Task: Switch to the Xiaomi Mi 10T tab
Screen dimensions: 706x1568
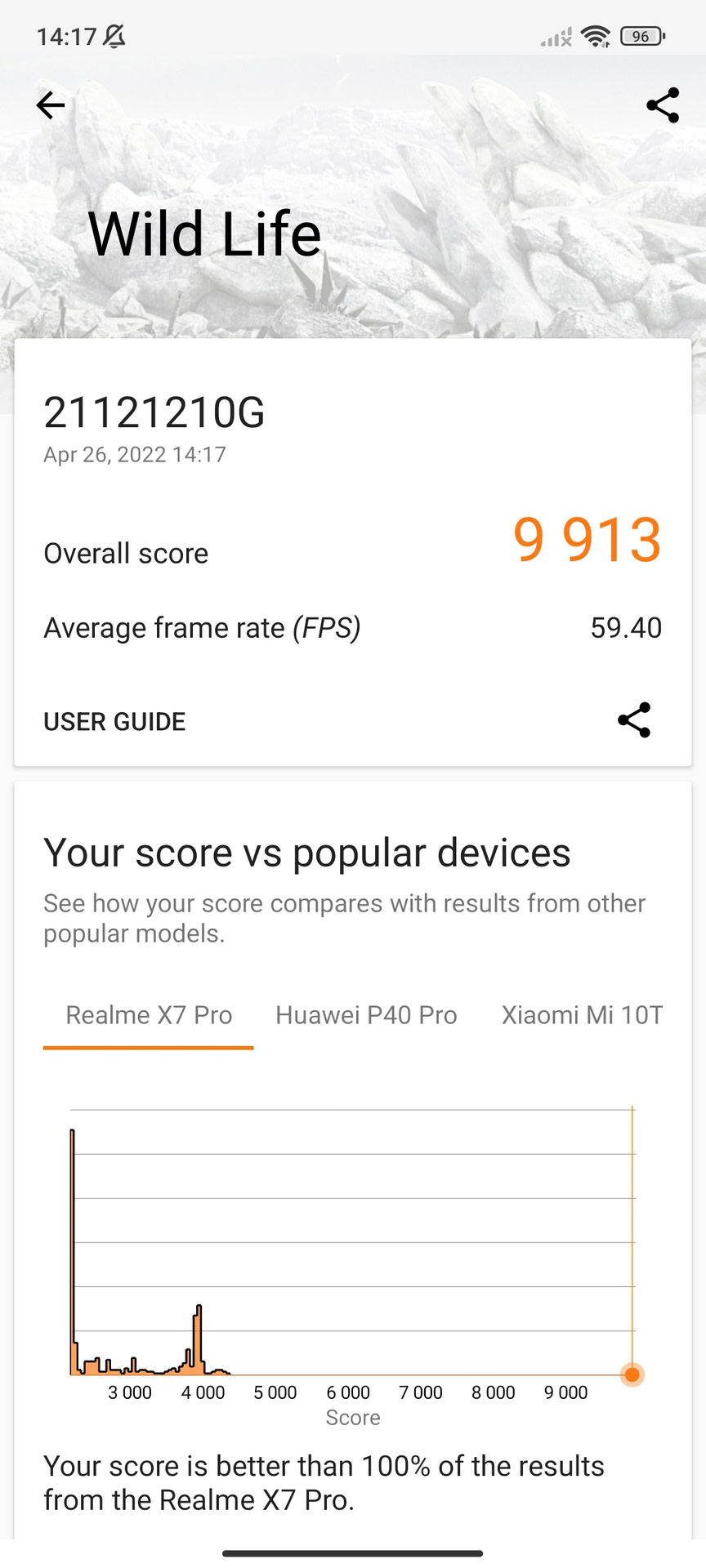Action: click(582, 1015)
